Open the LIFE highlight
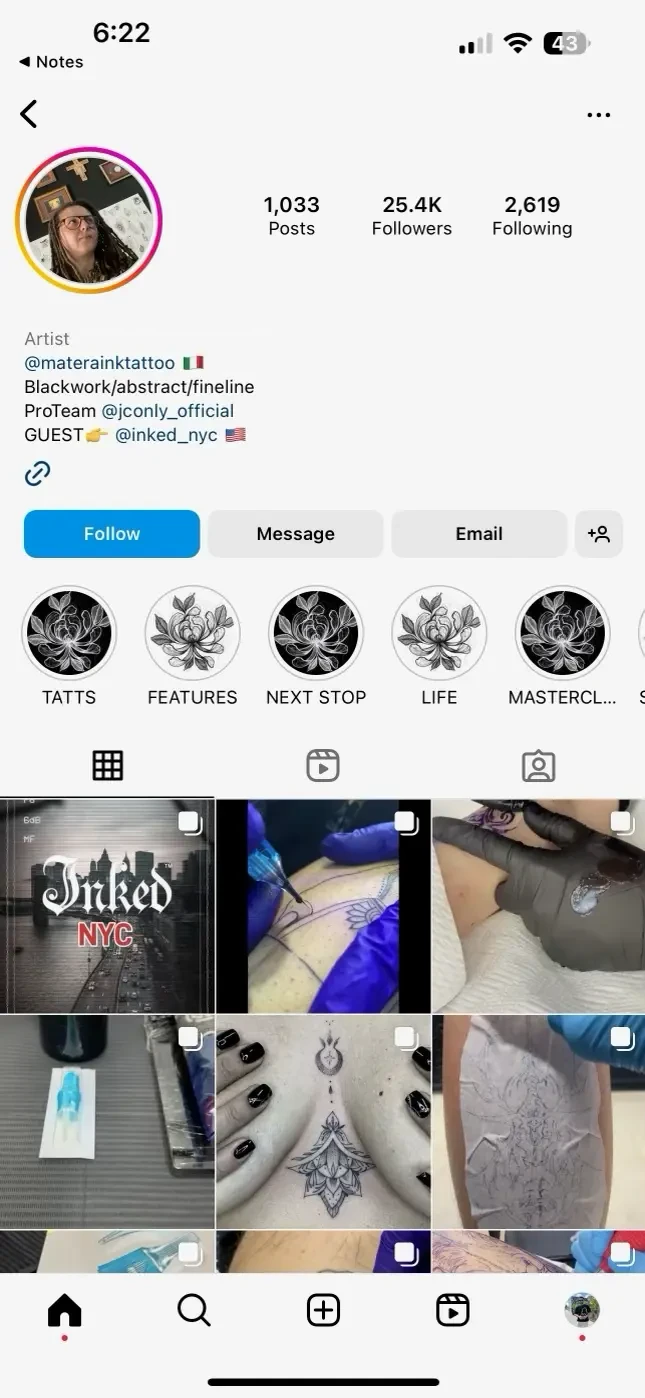 [x=439, y=633]
